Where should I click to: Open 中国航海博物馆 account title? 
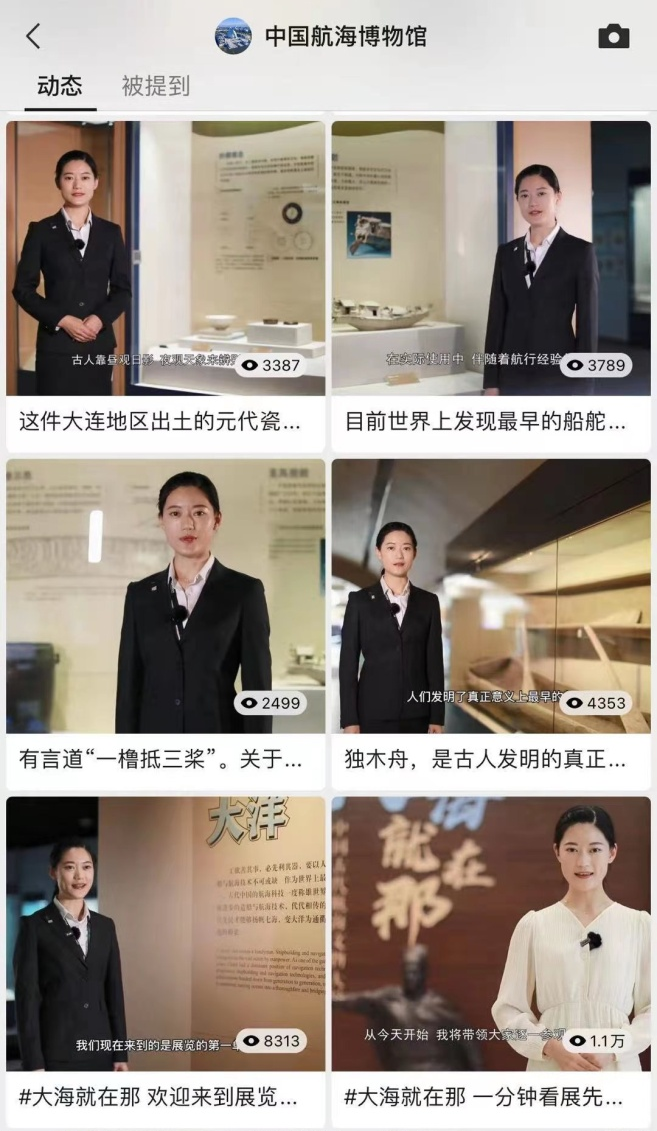coord(345,37)
